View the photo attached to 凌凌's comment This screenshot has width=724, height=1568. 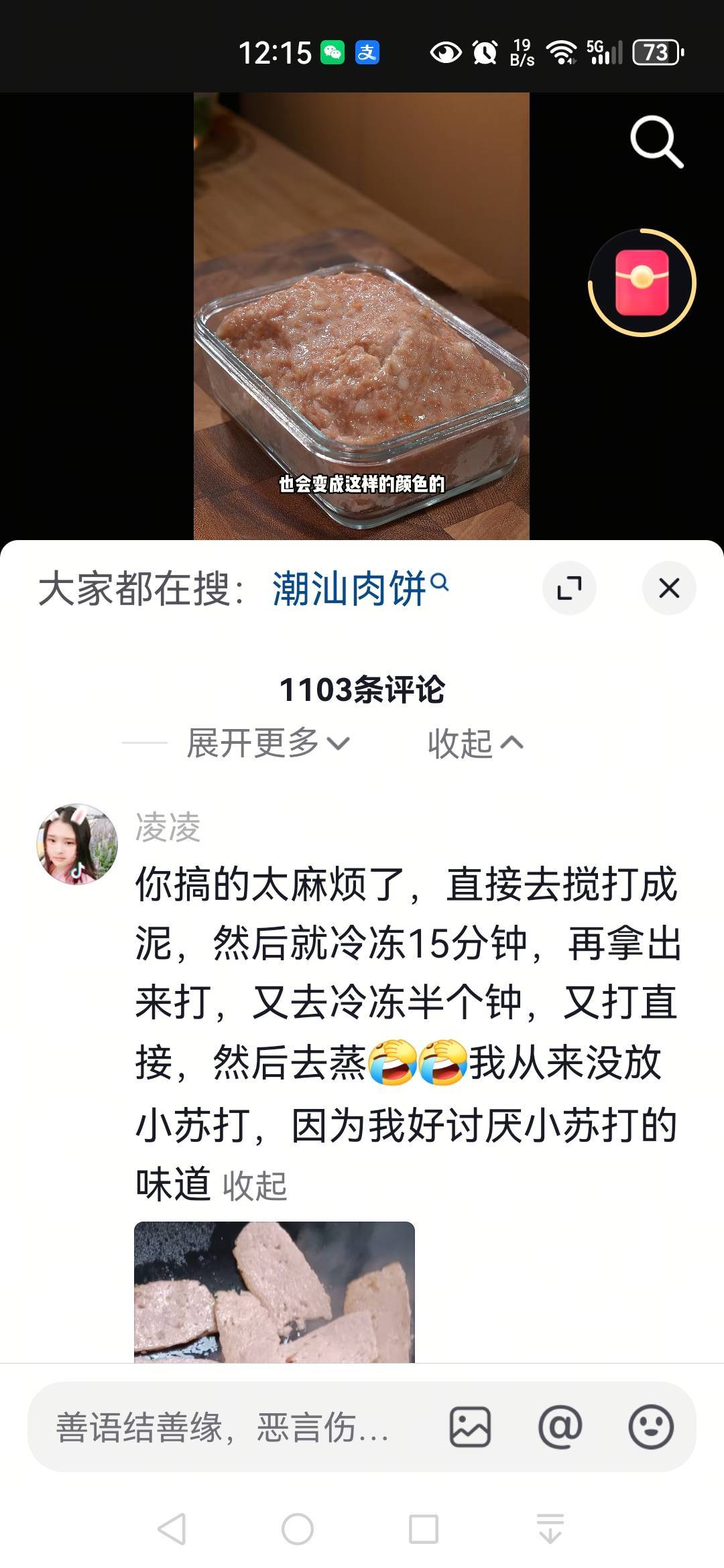274,1291
